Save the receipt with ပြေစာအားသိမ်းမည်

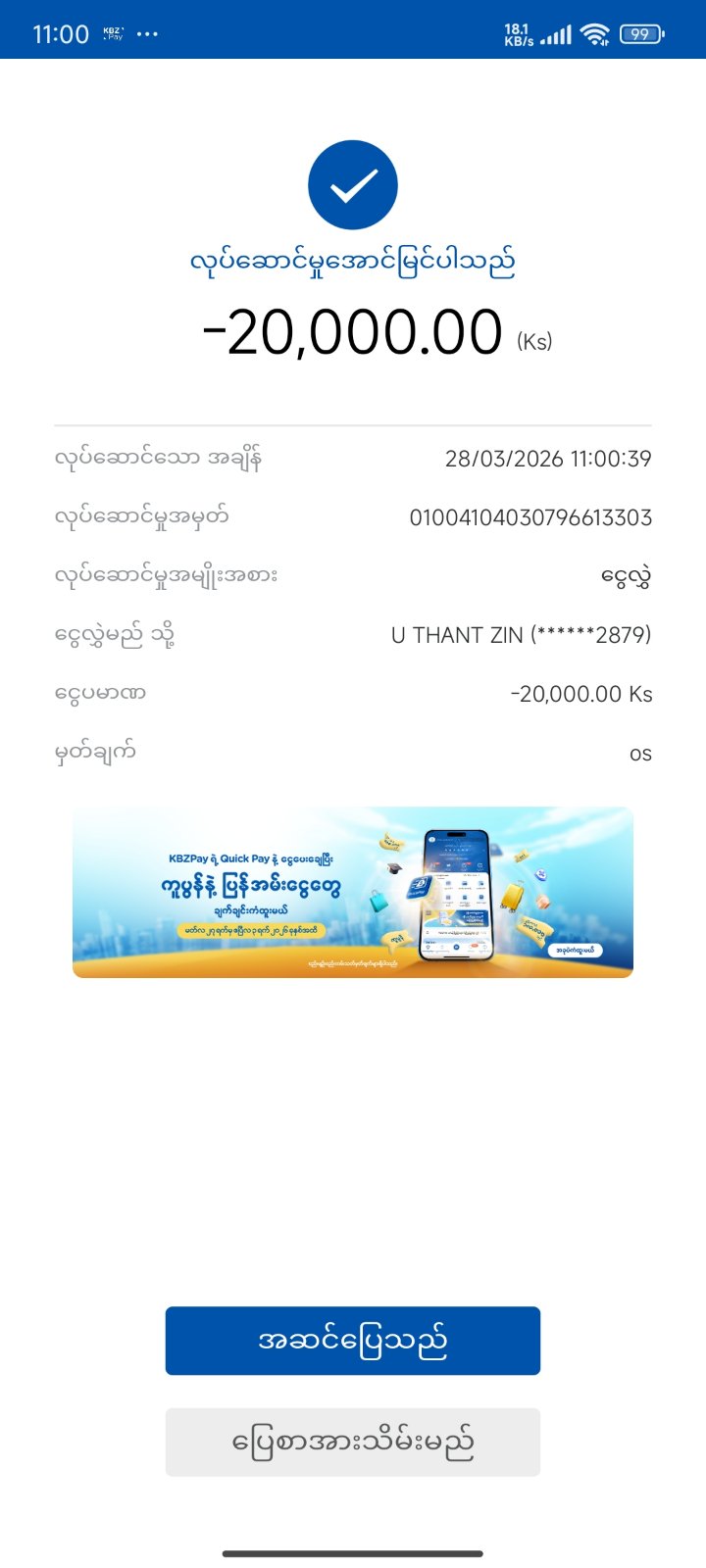tap(353, 1442)
